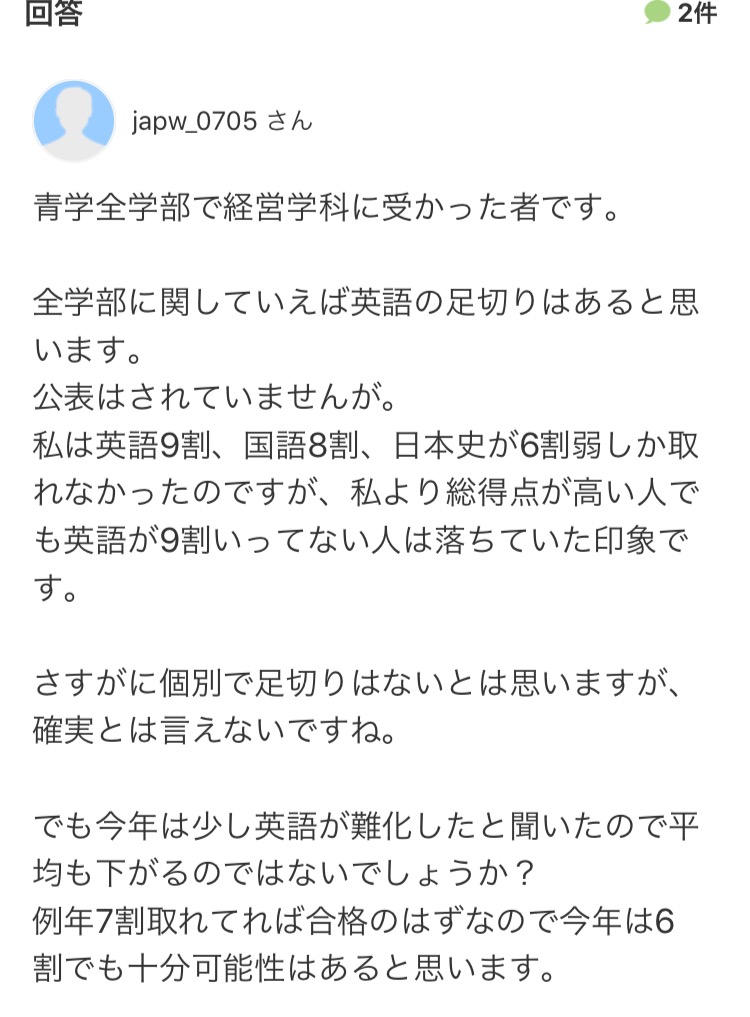Open the profile picture of japw_0705
750x1017 pixels.
[x=74, y=121]
